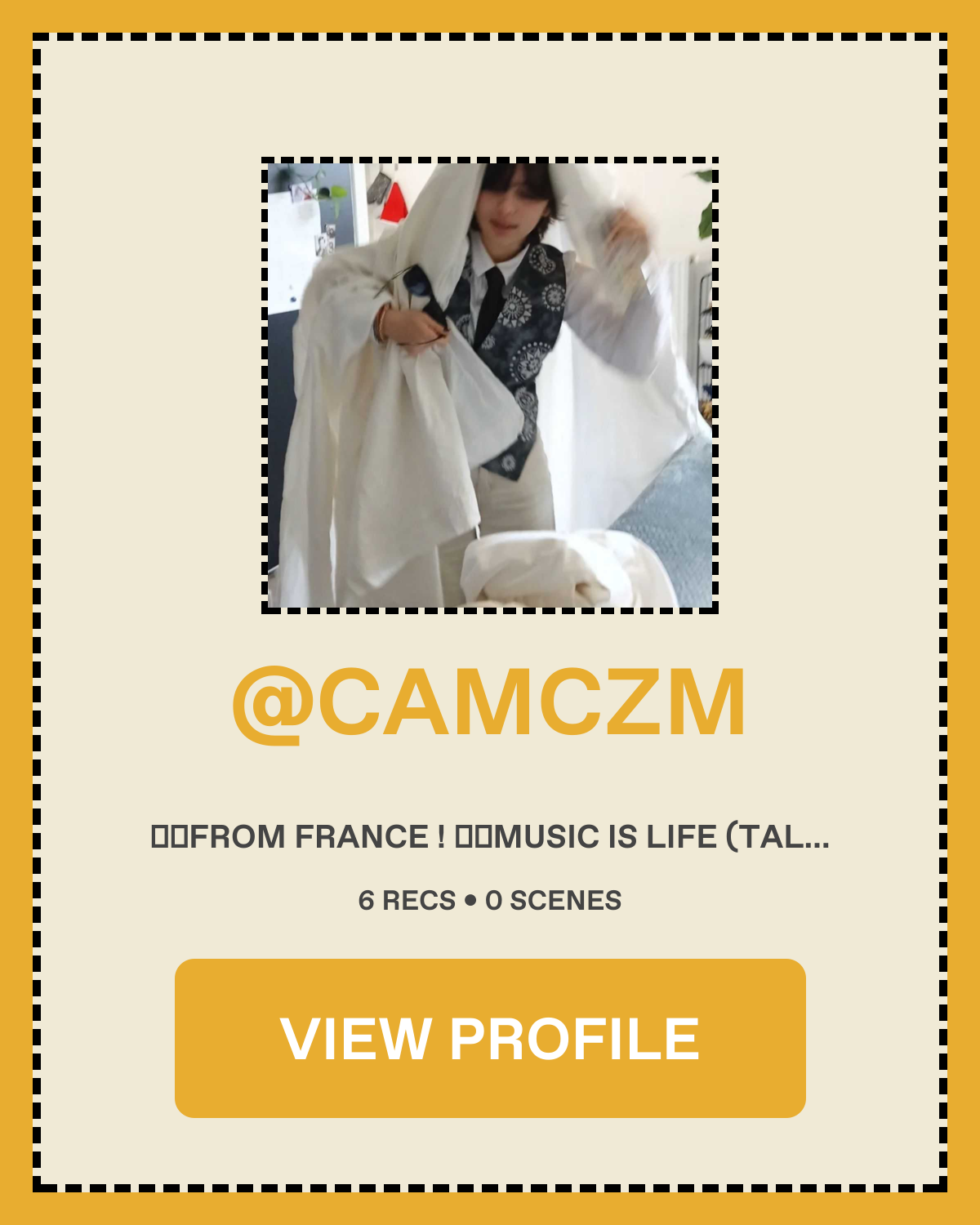This screenshot has width=980, height=1225.
Task: Open @CAMCZM's profile photo
Action: pos(490,385)
